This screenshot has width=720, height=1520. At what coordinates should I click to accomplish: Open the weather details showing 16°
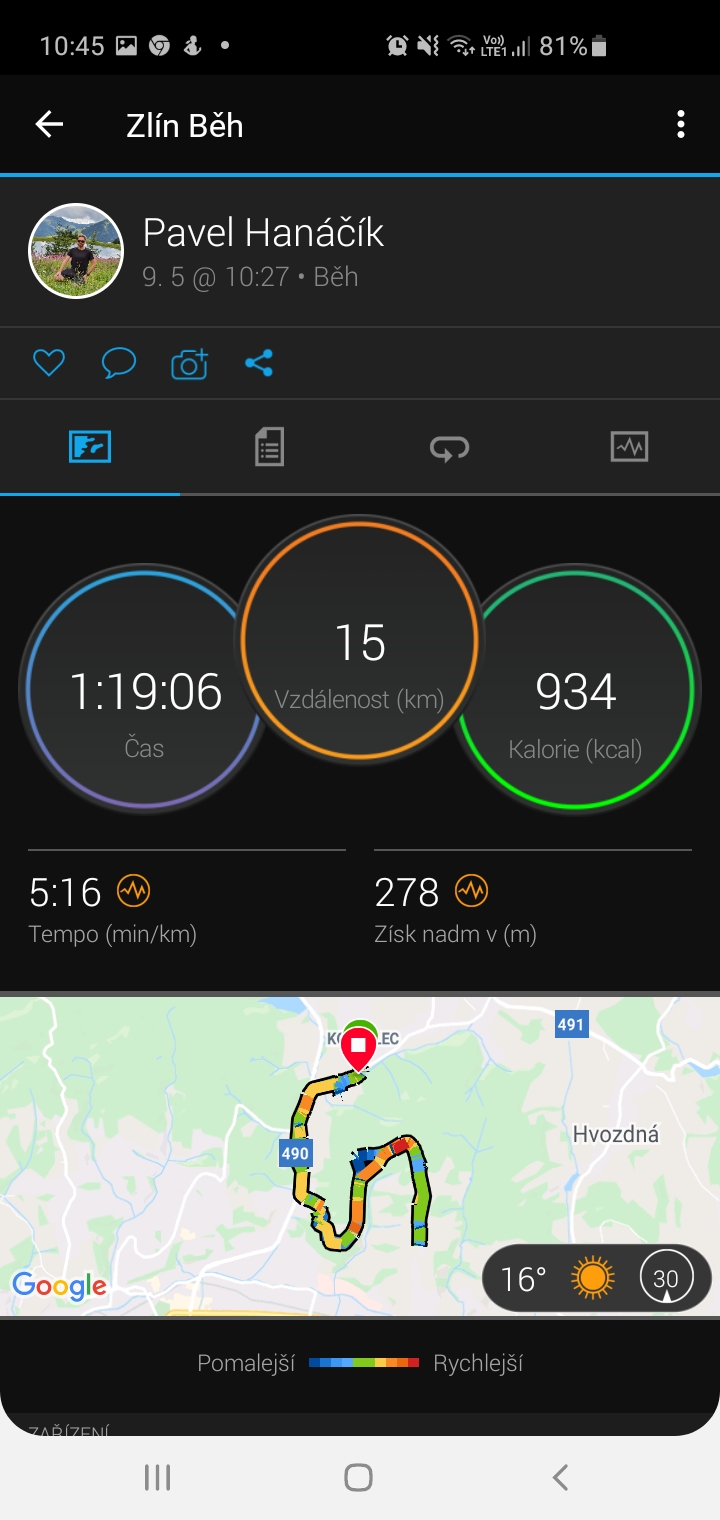(x=596, y=1278)
